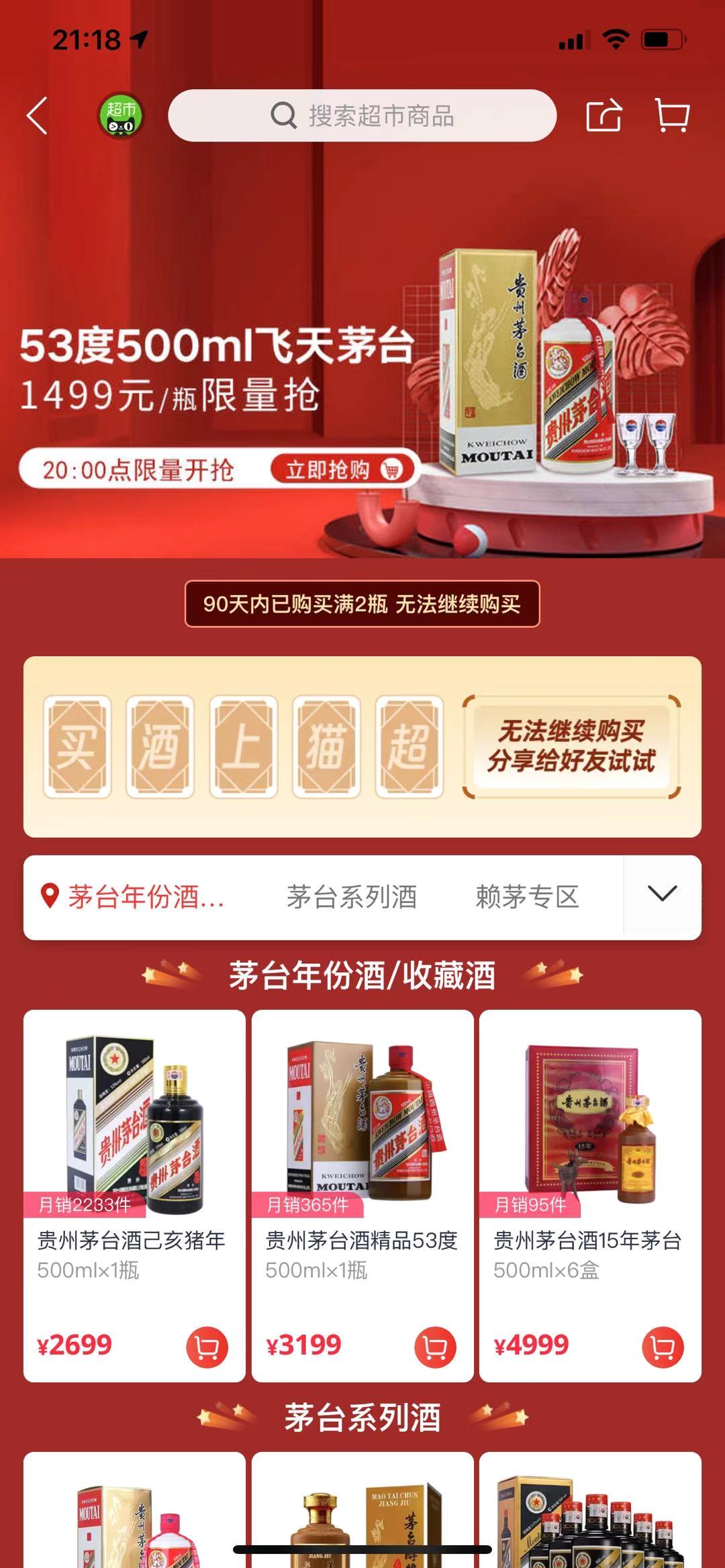Go back using the top-left arrow
This screenshot has width=725, height=1568.
38,115
